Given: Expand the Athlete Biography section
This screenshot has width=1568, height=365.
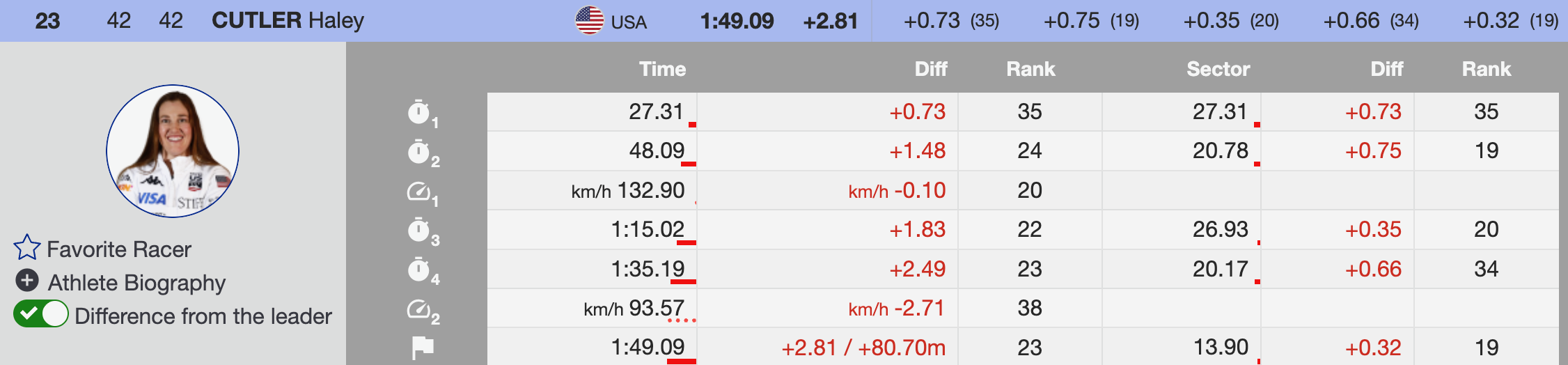Looking at the screenshot, I should 27,281.
